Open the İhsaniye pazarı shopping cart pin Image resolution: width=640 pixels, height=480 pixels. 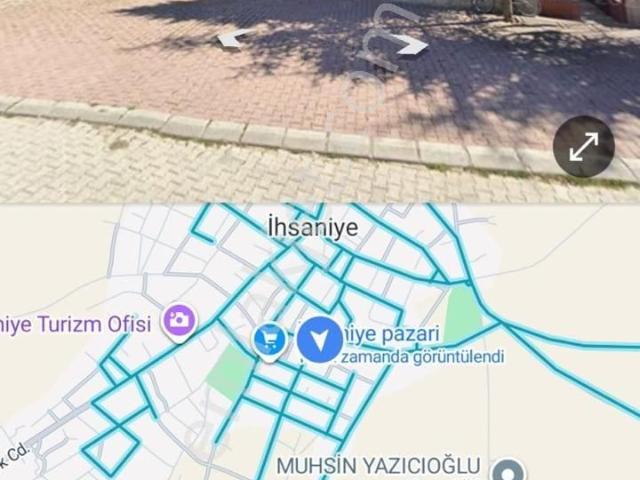pos(269,340)
